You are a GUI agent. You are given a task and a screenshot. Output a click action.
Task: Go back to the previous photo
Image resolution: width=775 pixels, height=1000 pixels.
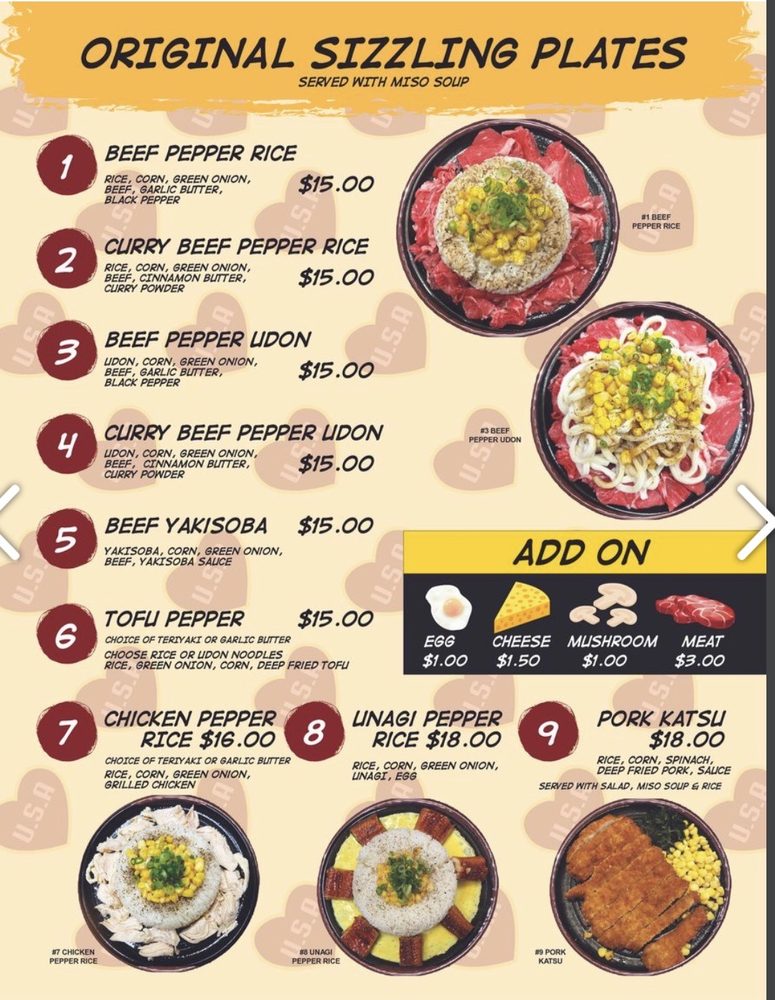(x=10, y=519)
